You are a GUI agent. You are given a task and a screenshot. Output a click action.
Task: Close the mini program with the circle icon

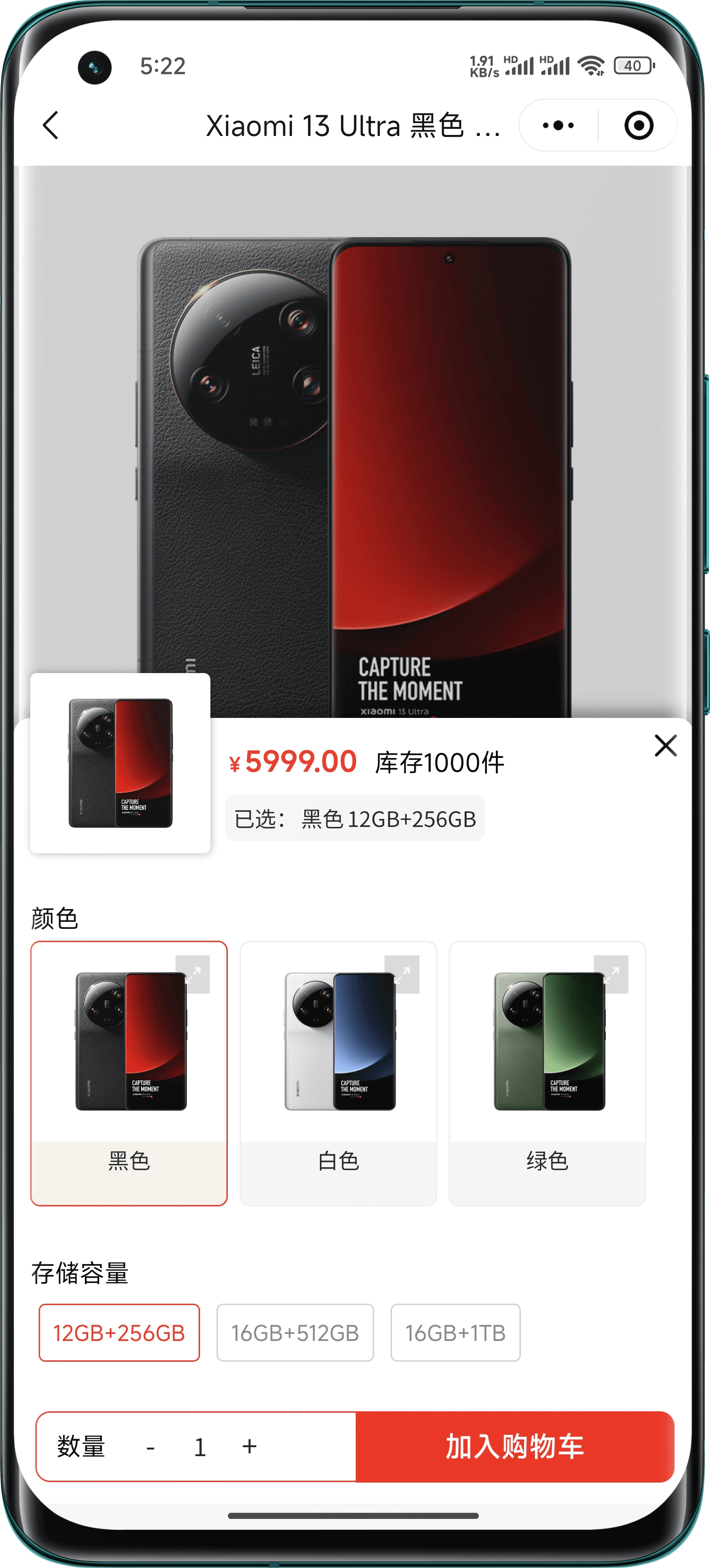tap(638, 126)
